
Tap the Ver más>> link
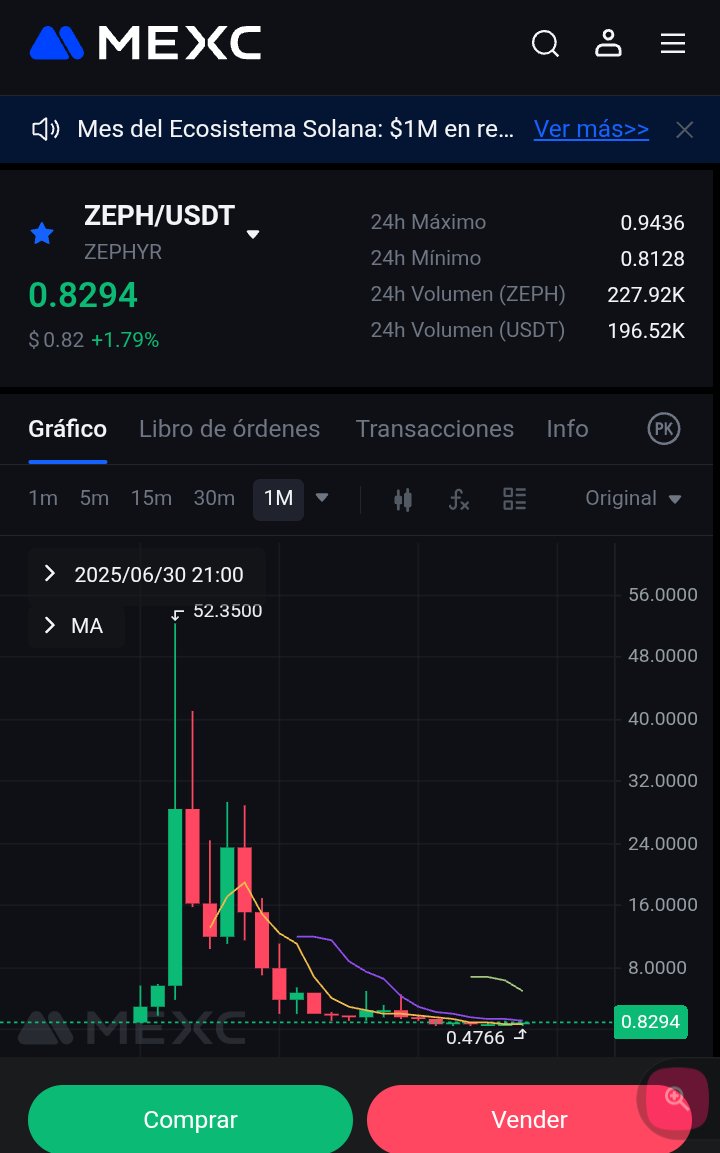coord(591,129)
